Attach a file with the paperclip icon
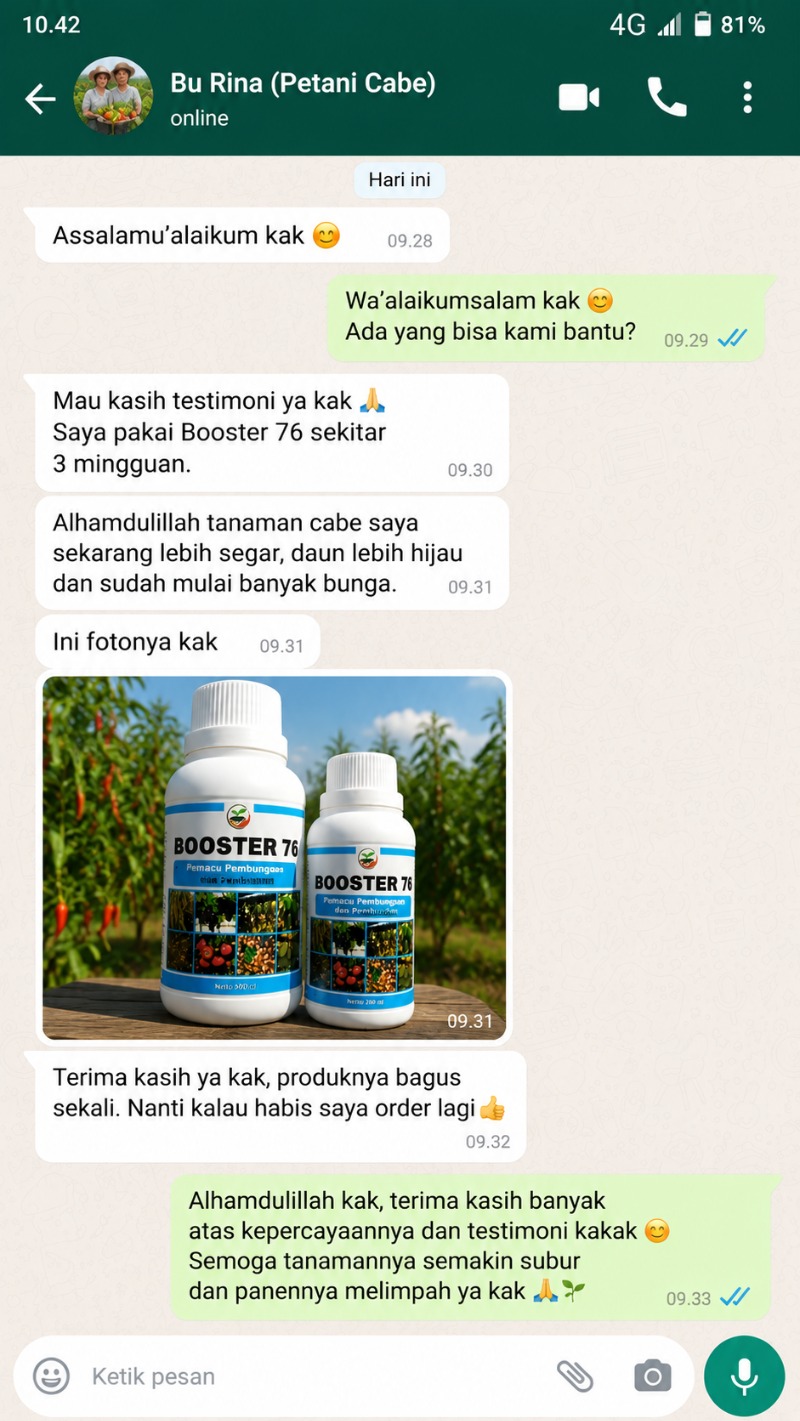Screen dimensions: 800x1421 click(x=575, y=1376)
